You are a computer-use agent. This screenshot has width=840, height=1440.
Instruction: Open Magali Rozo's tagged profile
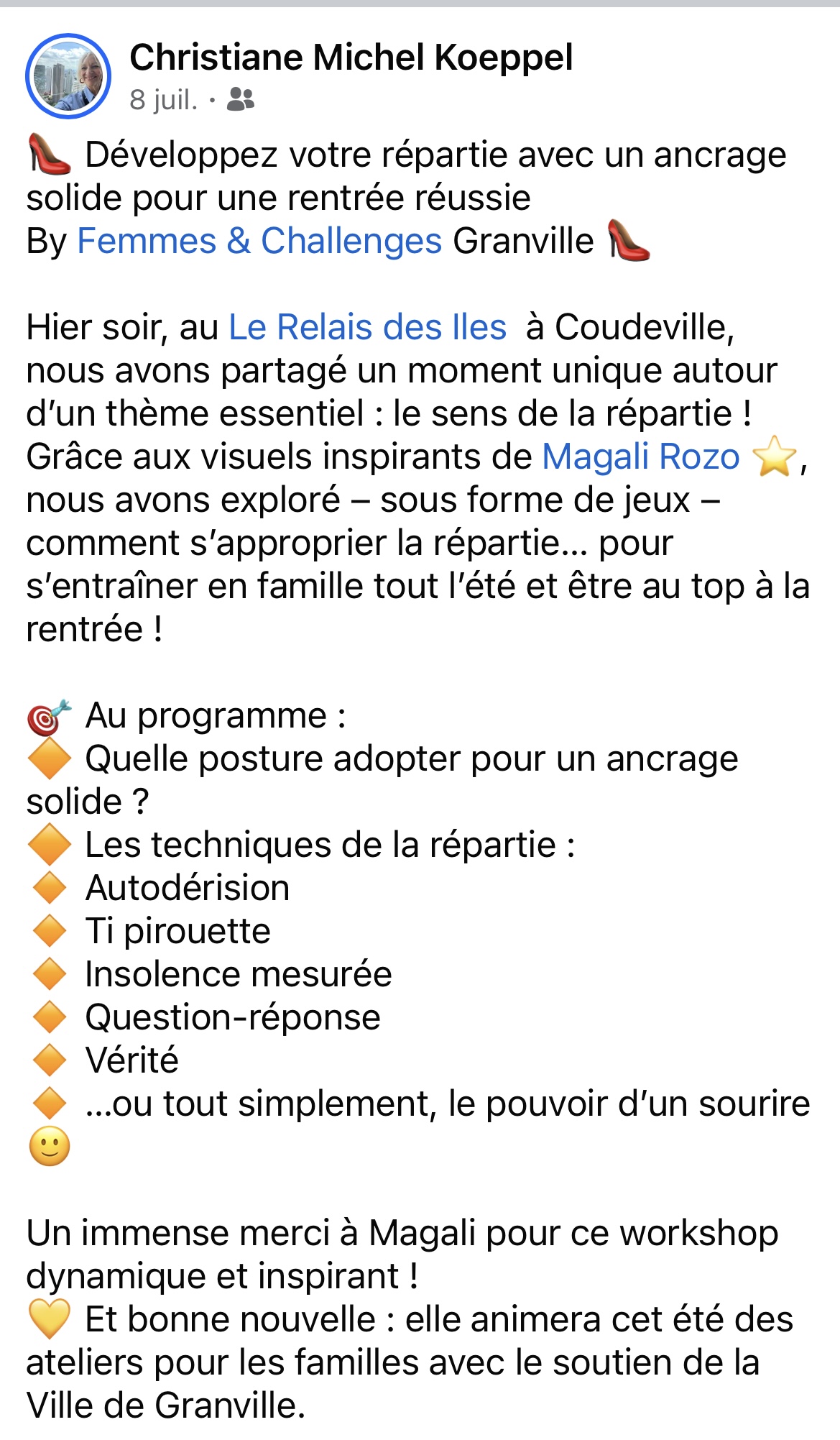640,457
